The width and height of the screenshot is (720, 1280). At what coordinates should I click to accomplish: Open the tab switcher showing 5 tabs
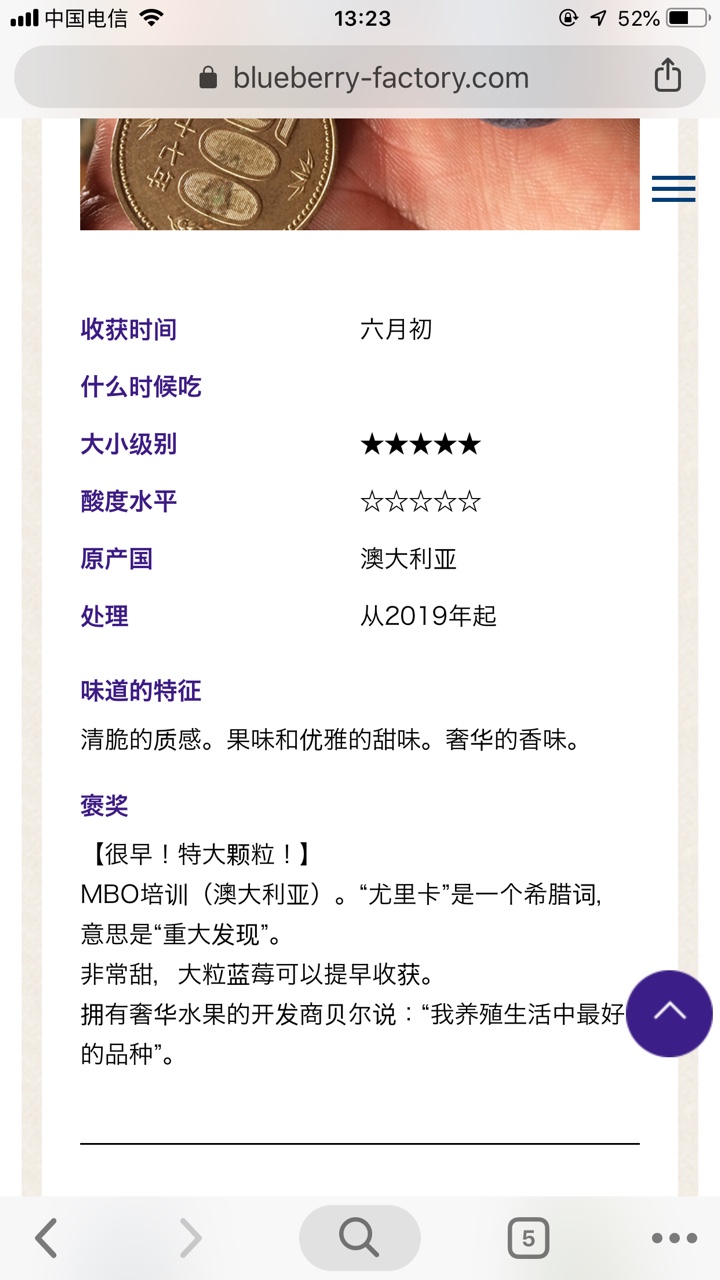coord(528,1238)
